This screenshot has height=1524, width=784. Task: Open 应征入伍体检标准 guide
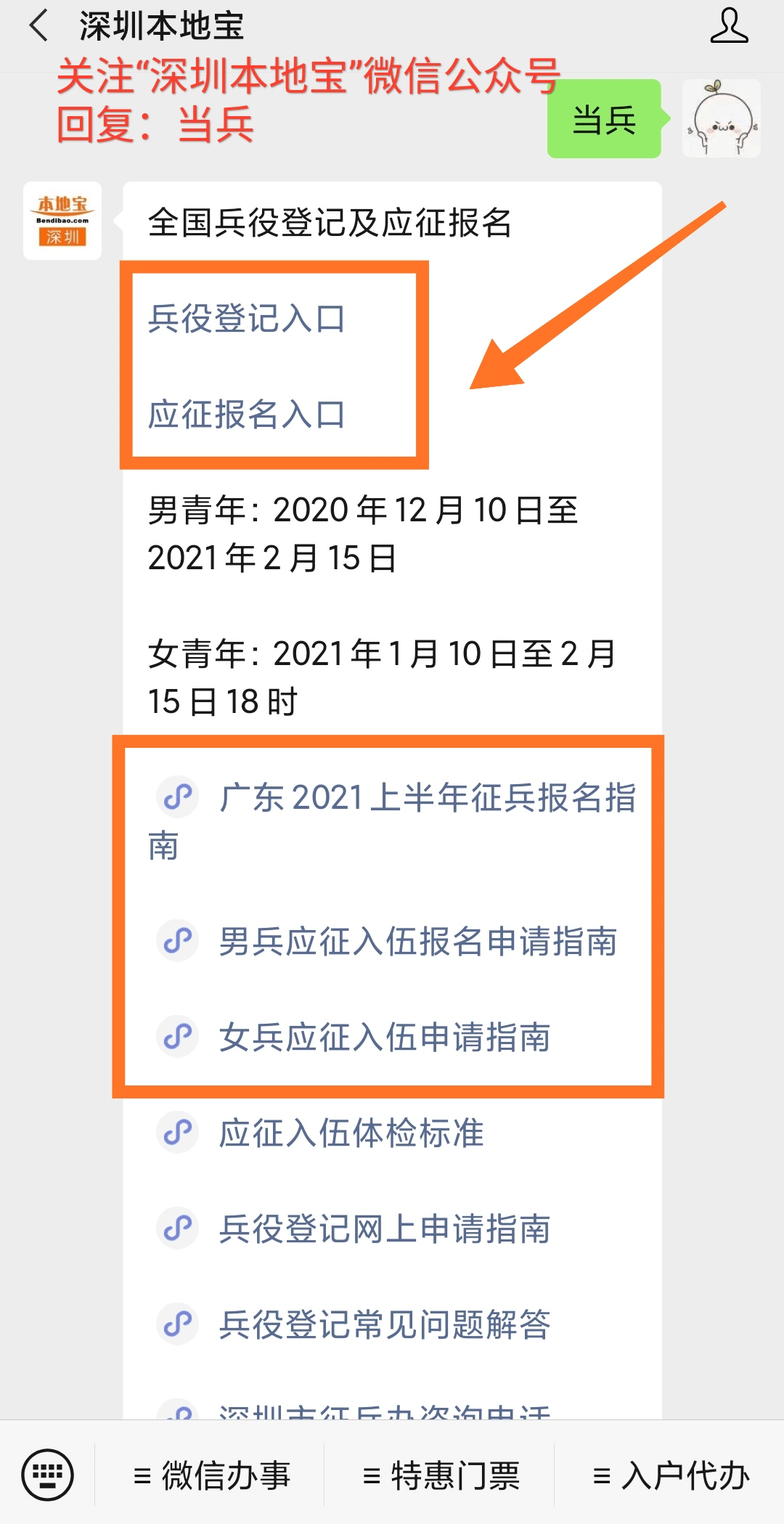tap(350, 1133)
